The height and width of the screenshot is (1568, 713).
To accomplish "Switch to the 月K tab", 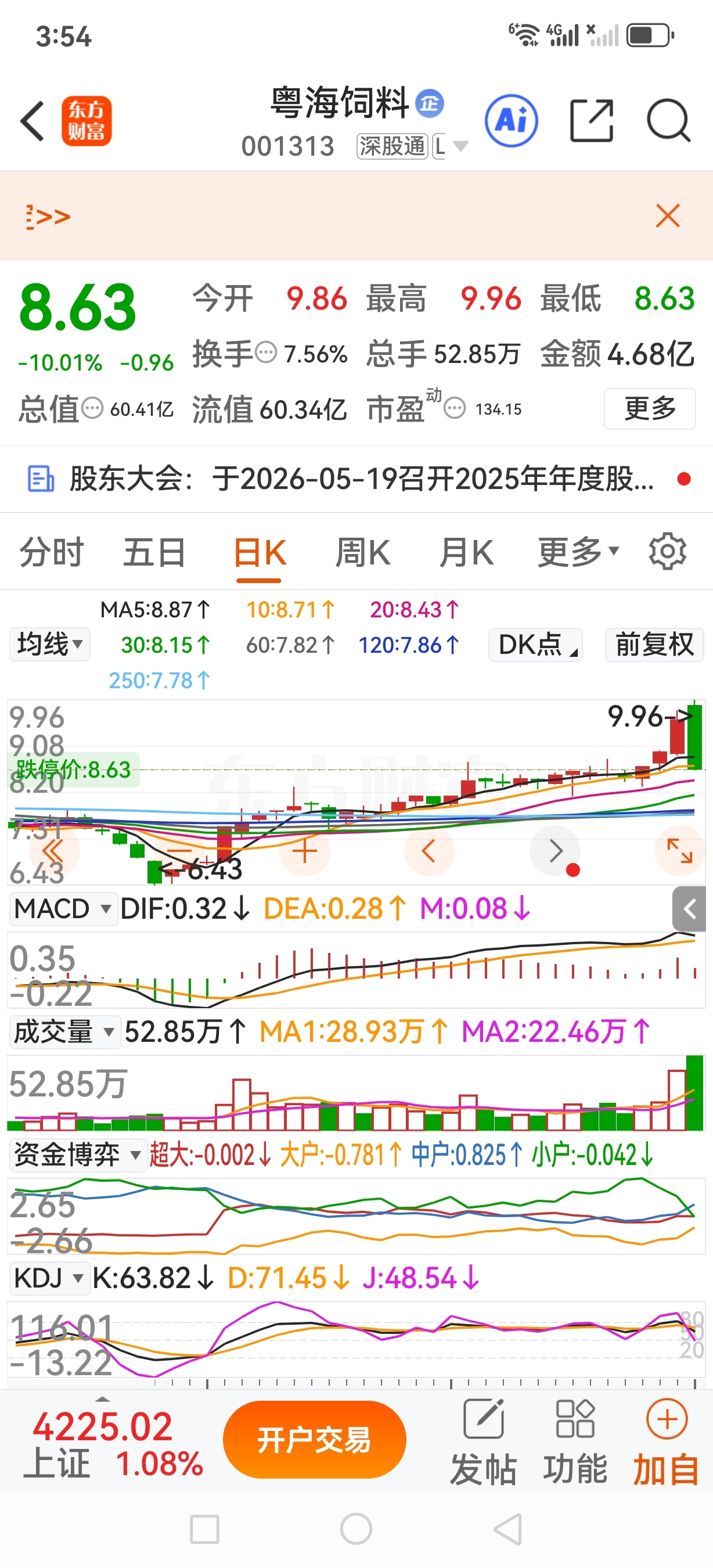I will point(466,552).
